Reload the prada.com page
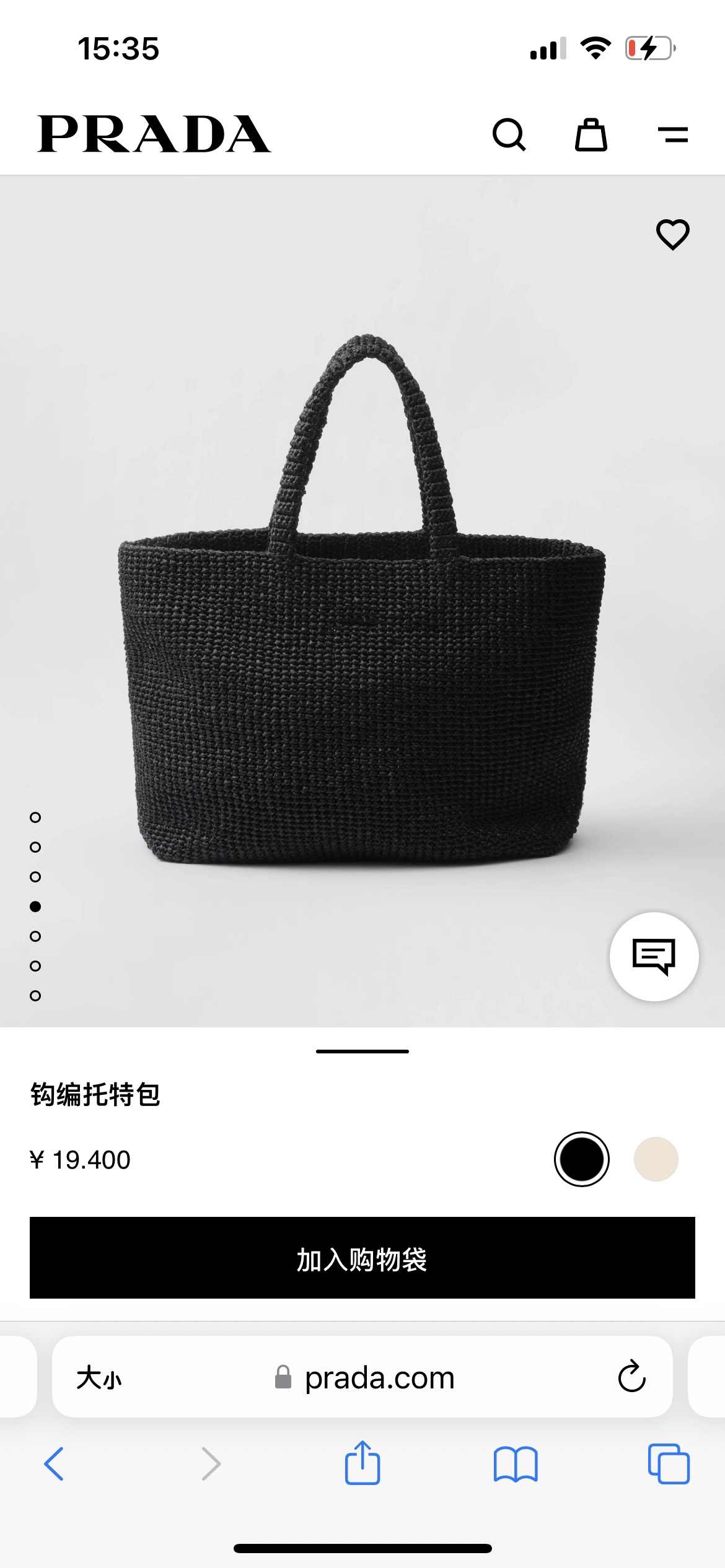 click(632, 1377)
